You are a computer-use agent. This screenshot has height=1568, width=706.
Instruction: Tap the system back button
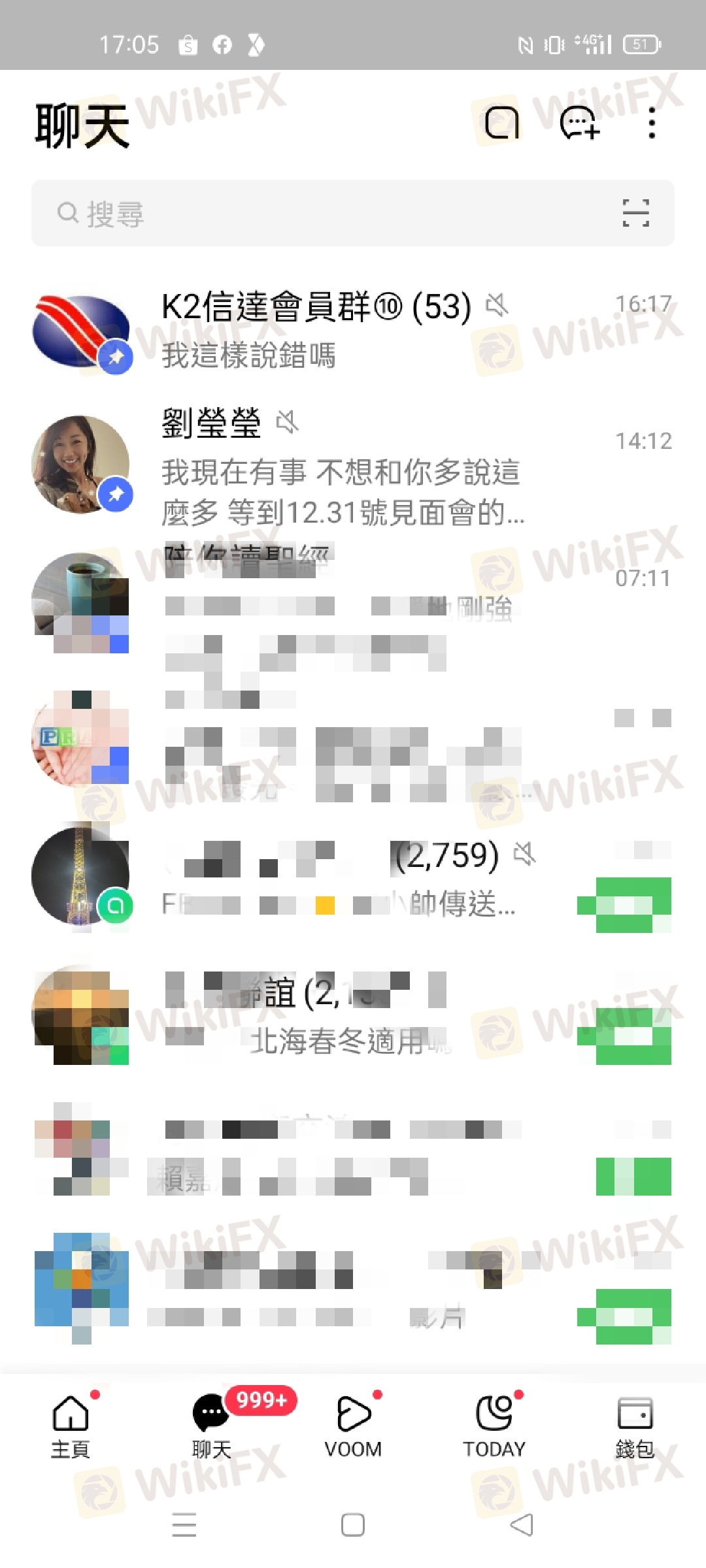tap(522, 1525)
